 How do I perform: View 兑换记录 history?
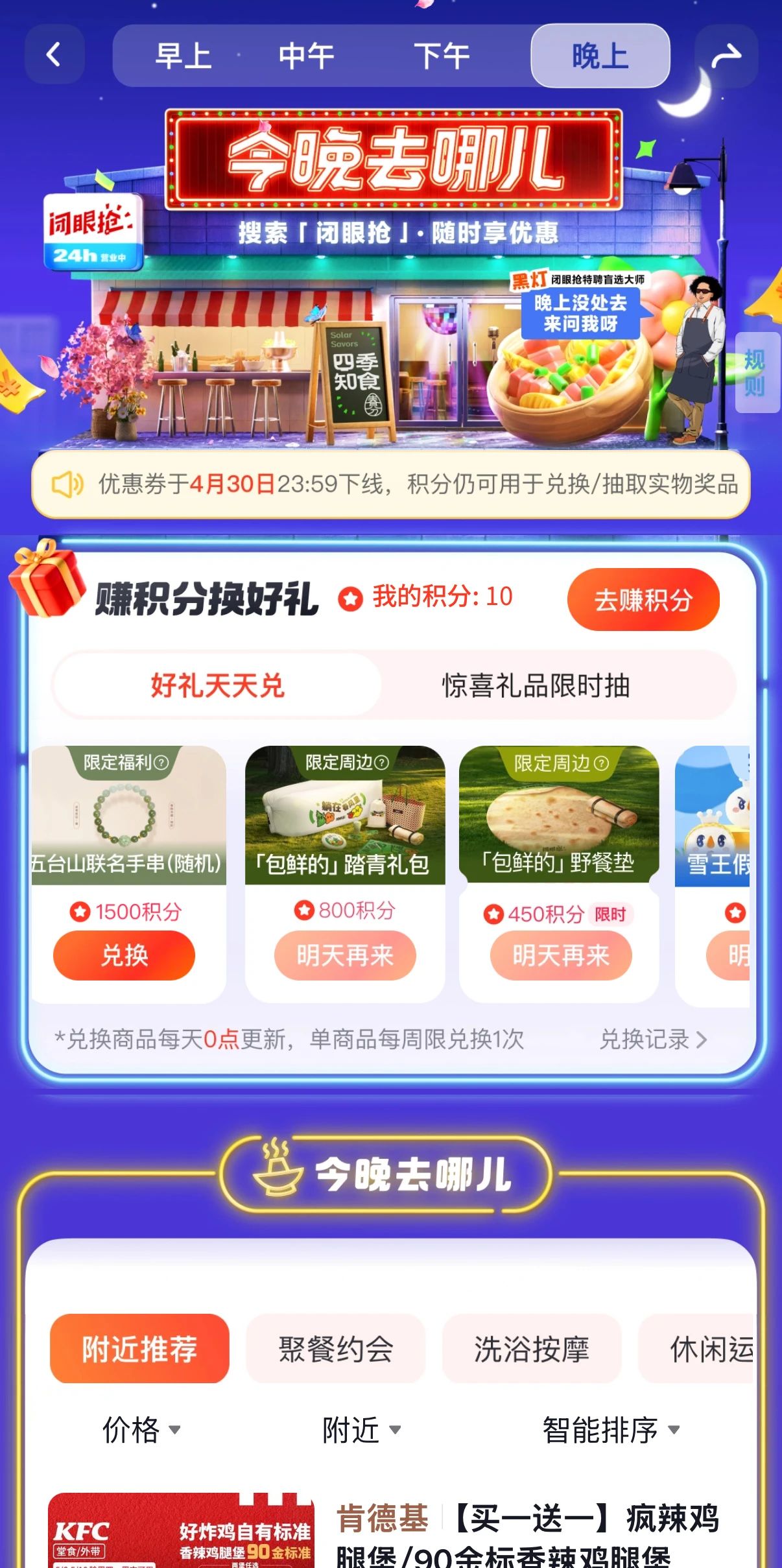click(652, 1039)
